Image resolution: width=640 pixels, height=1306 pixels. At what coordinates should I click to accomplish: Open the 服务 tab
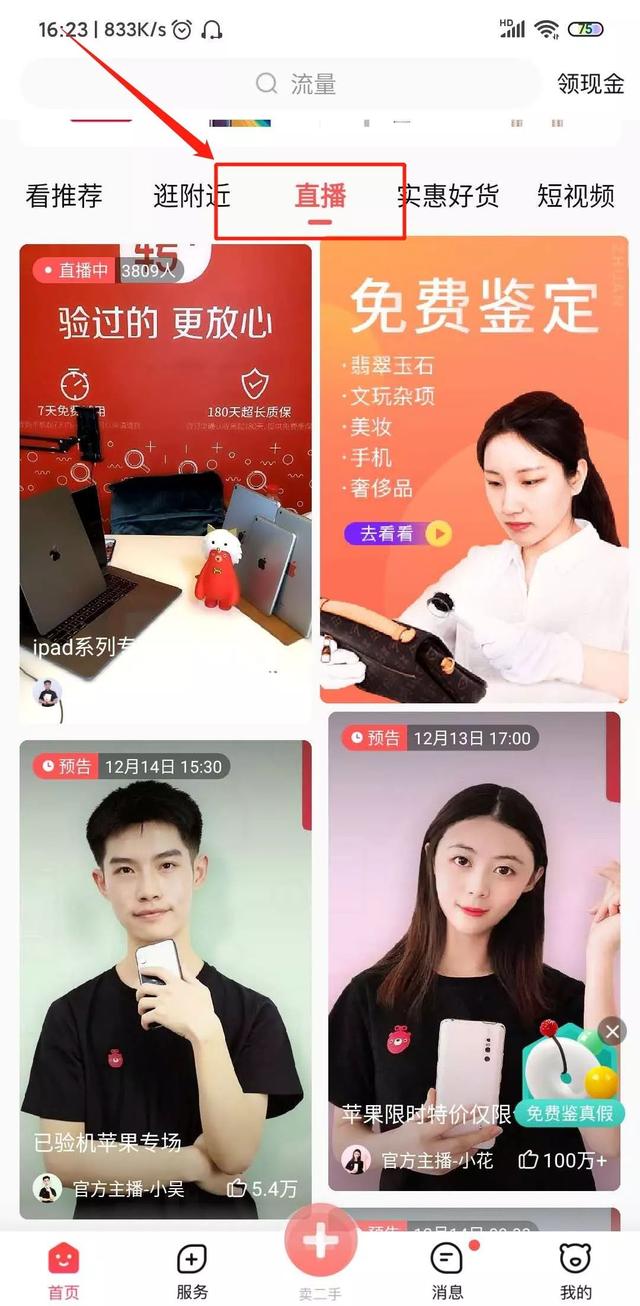pyautogui.click(x=191, y=1270)
